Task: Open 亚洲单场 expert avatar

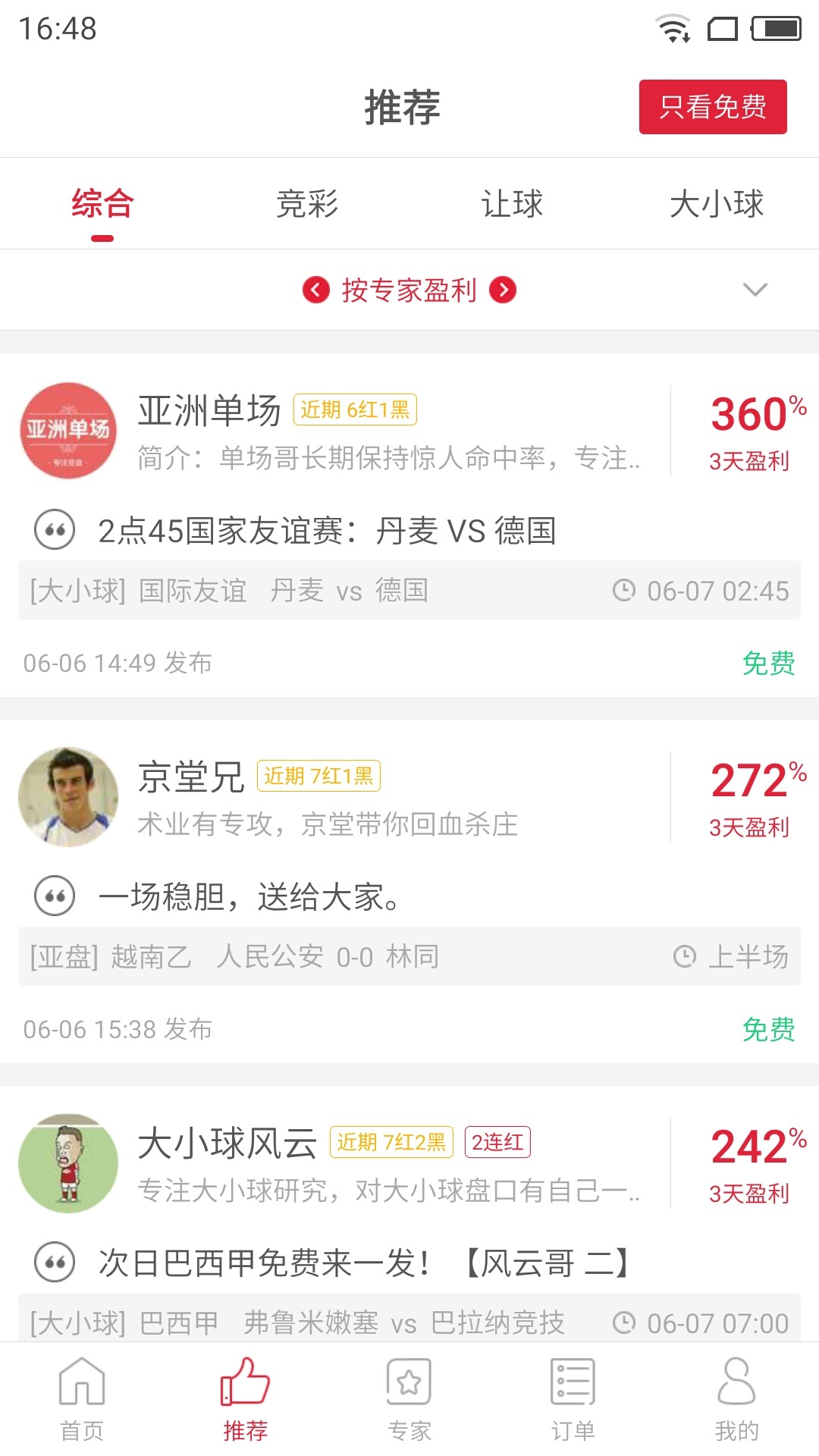Action: point(68,431)
